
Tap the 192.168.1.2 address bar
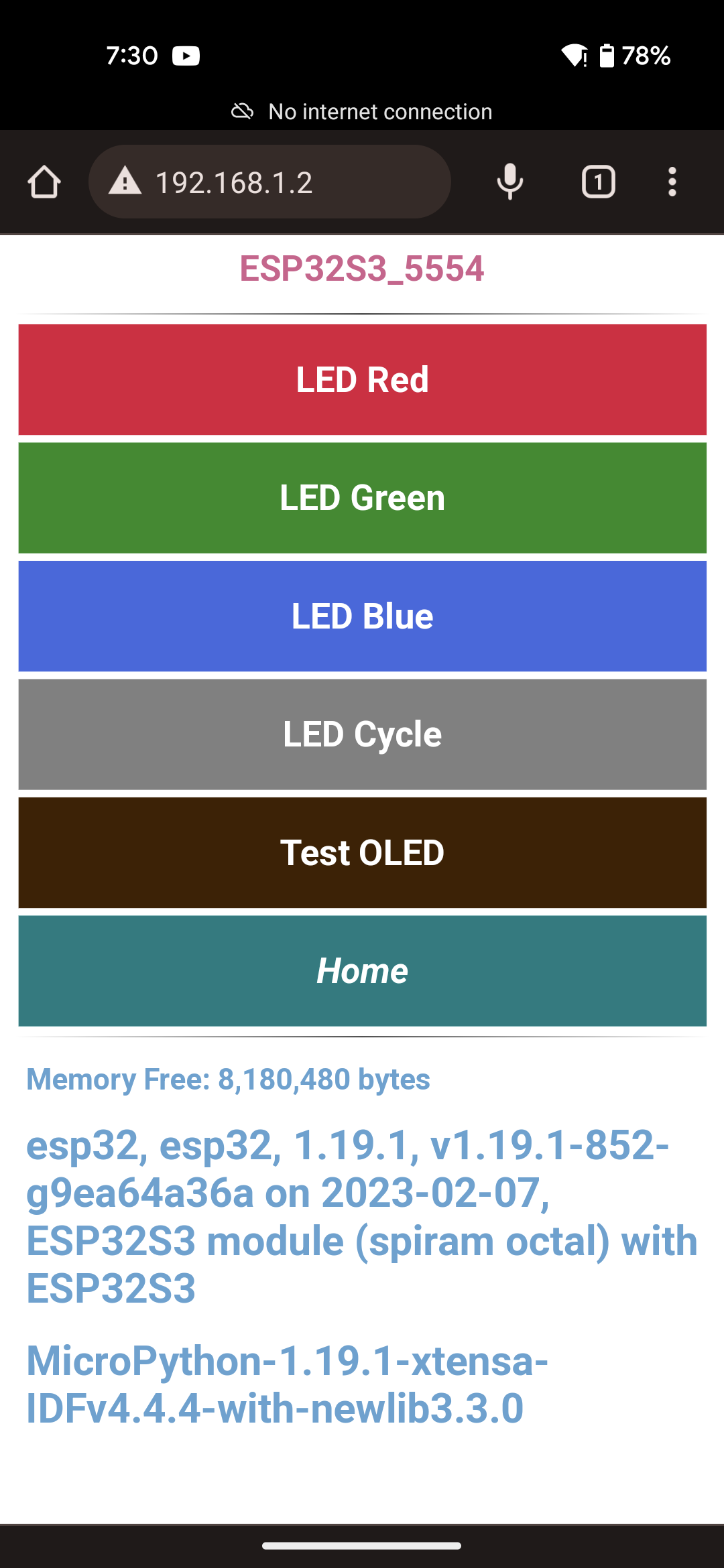pos(269,182)
